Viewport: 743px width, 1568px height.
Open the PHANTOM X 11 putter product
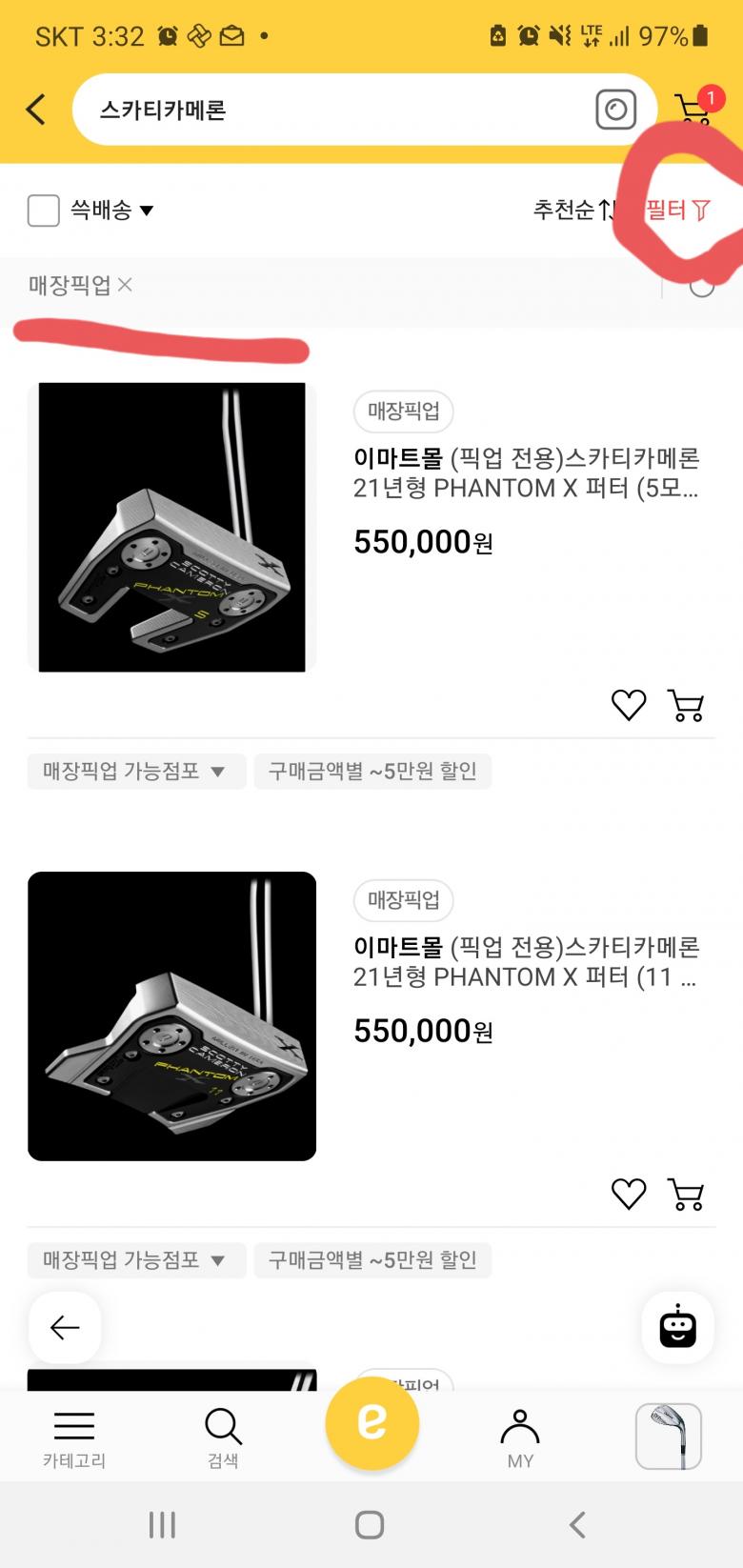point(526,961)
